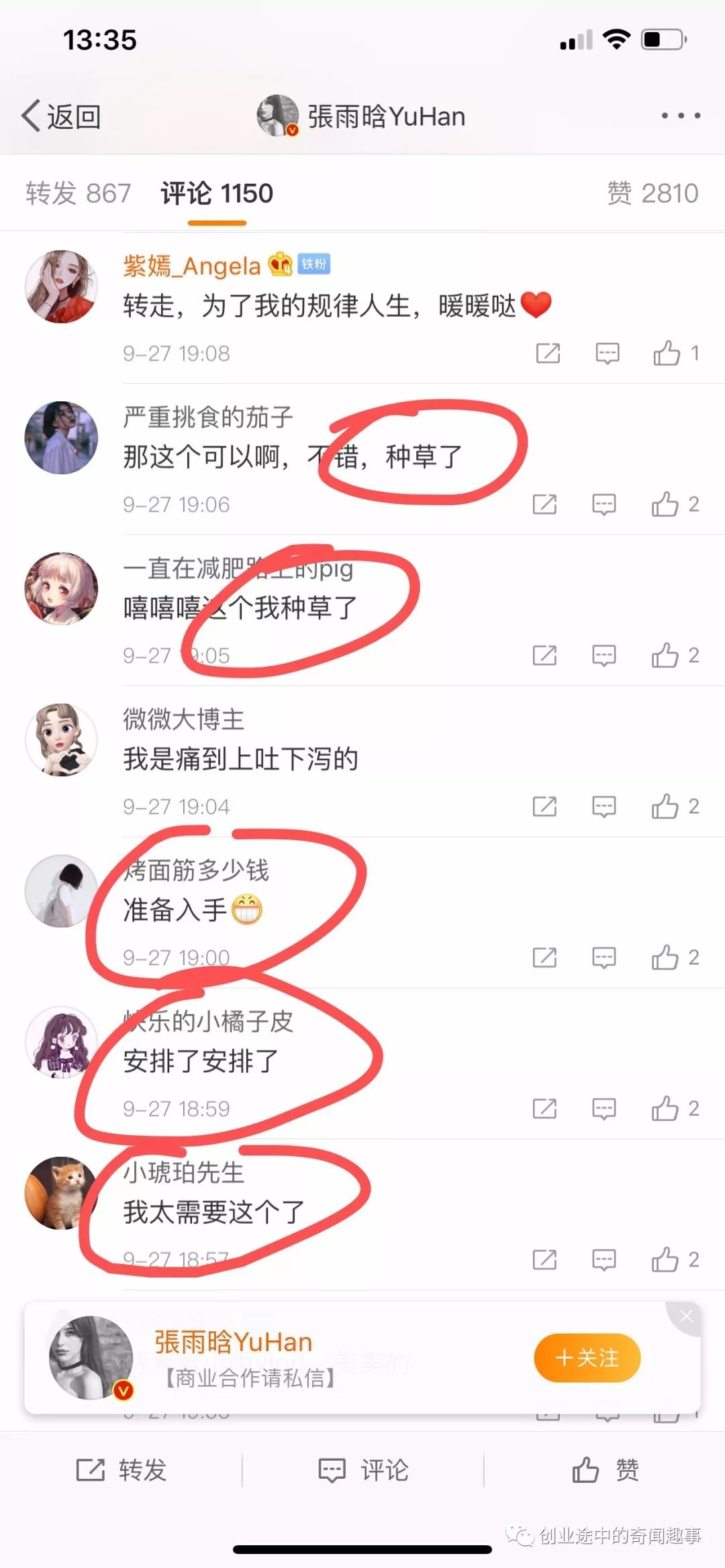Screen dimensions: 725x1568
Task: Open the three-dot overflow menu
Action: 681,116
